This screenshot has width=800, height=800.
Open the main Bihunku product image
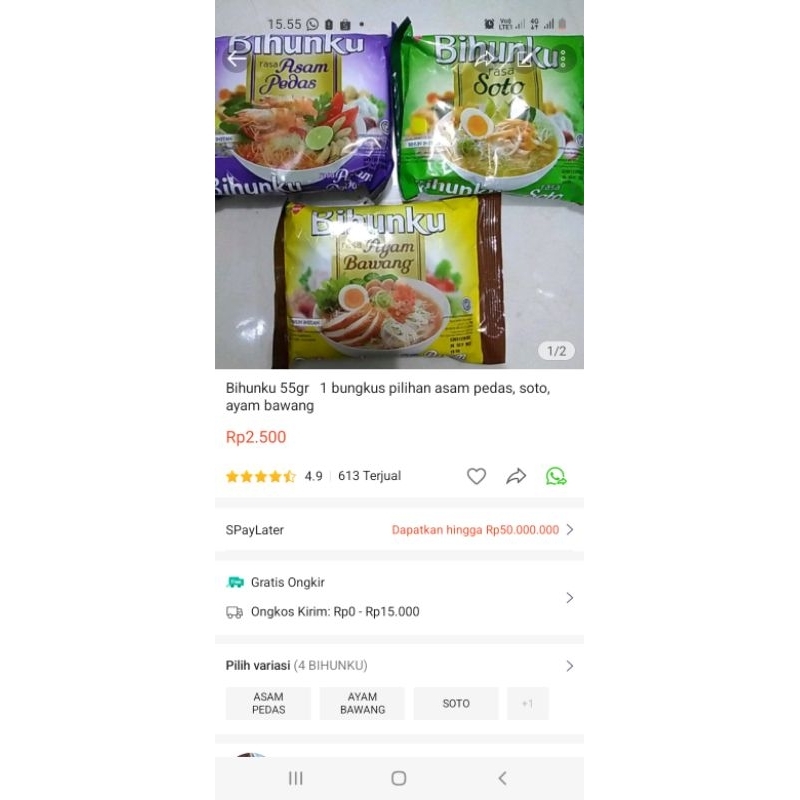point(399,200)
